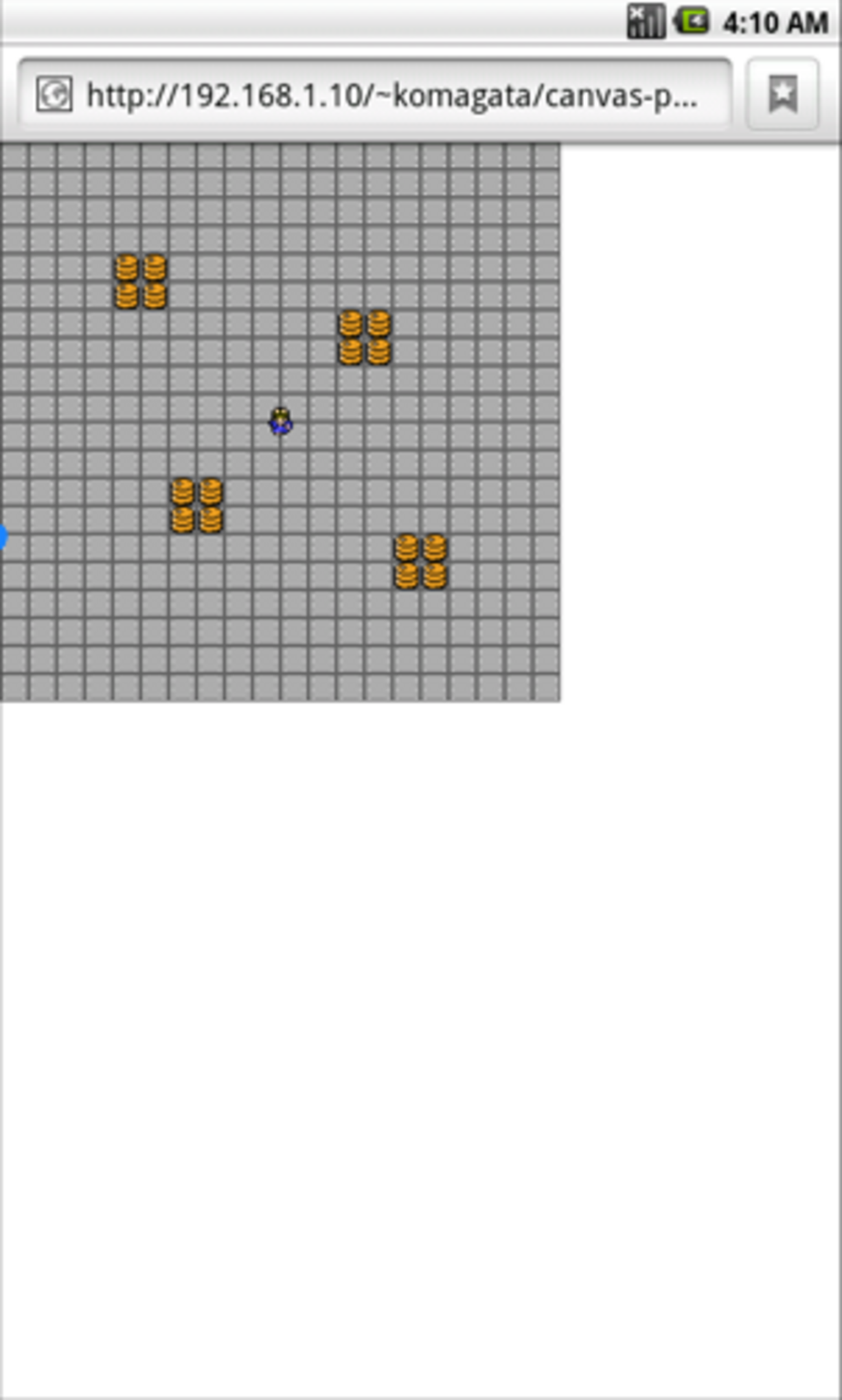
Task: Open the bookmarks star button
Action: pos(783,95)
